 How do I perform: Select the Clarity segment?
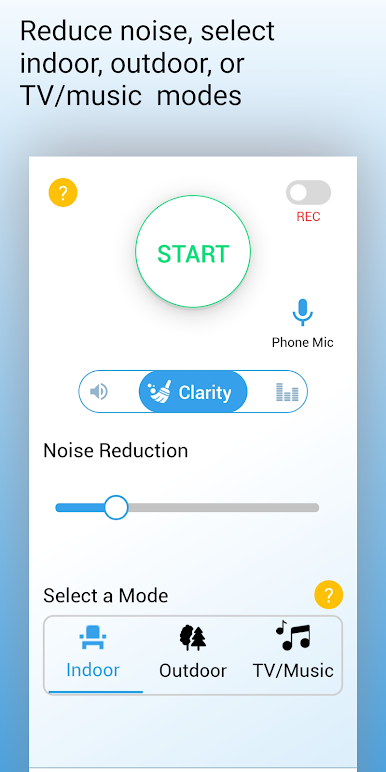(193, 392)
